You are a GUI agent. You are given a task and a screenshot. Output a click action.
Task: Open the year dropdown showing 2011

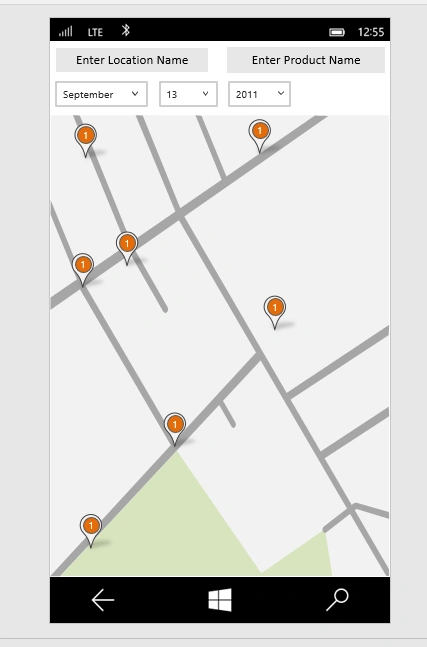tap(260, 94)
